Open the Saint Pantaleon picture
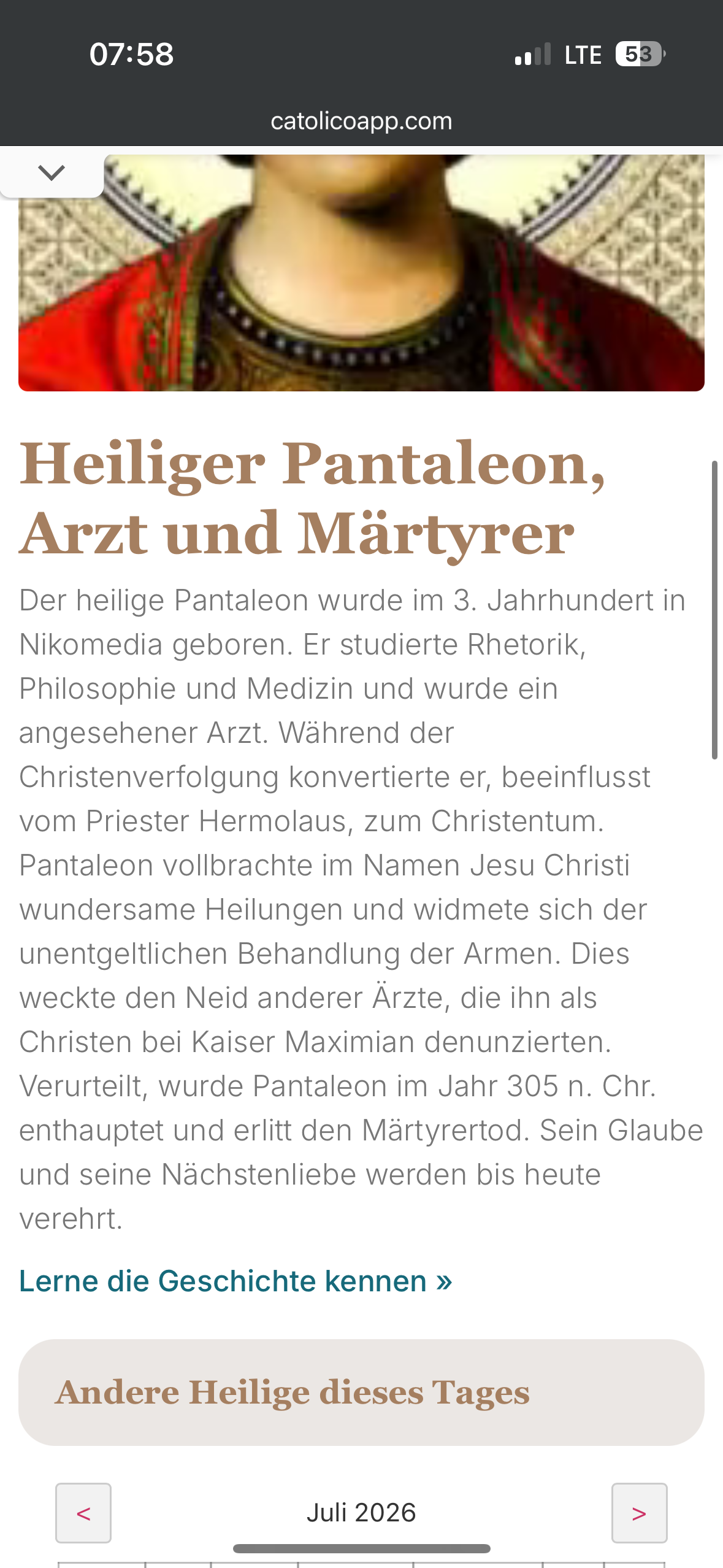This screenshot has height=1568, width=723. [x=361, y=273]
